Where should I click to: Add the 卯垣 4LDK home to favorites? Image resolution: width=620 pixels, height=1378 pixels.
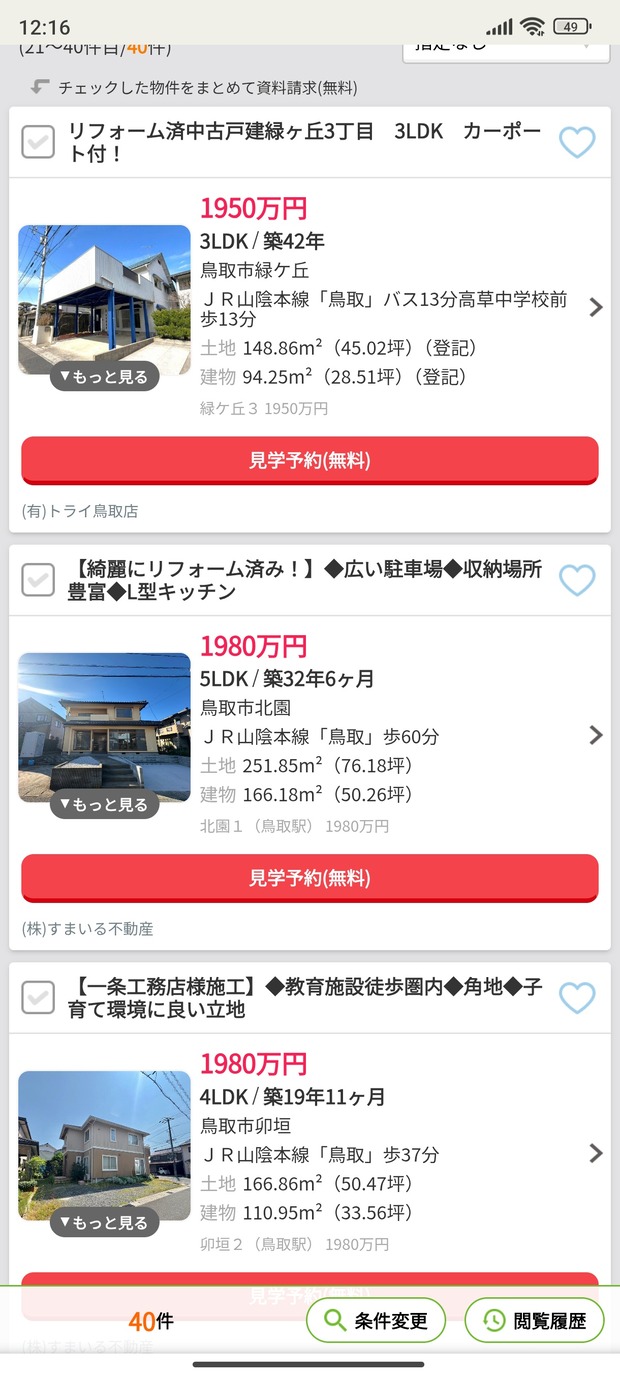click(x=577, y=998)
